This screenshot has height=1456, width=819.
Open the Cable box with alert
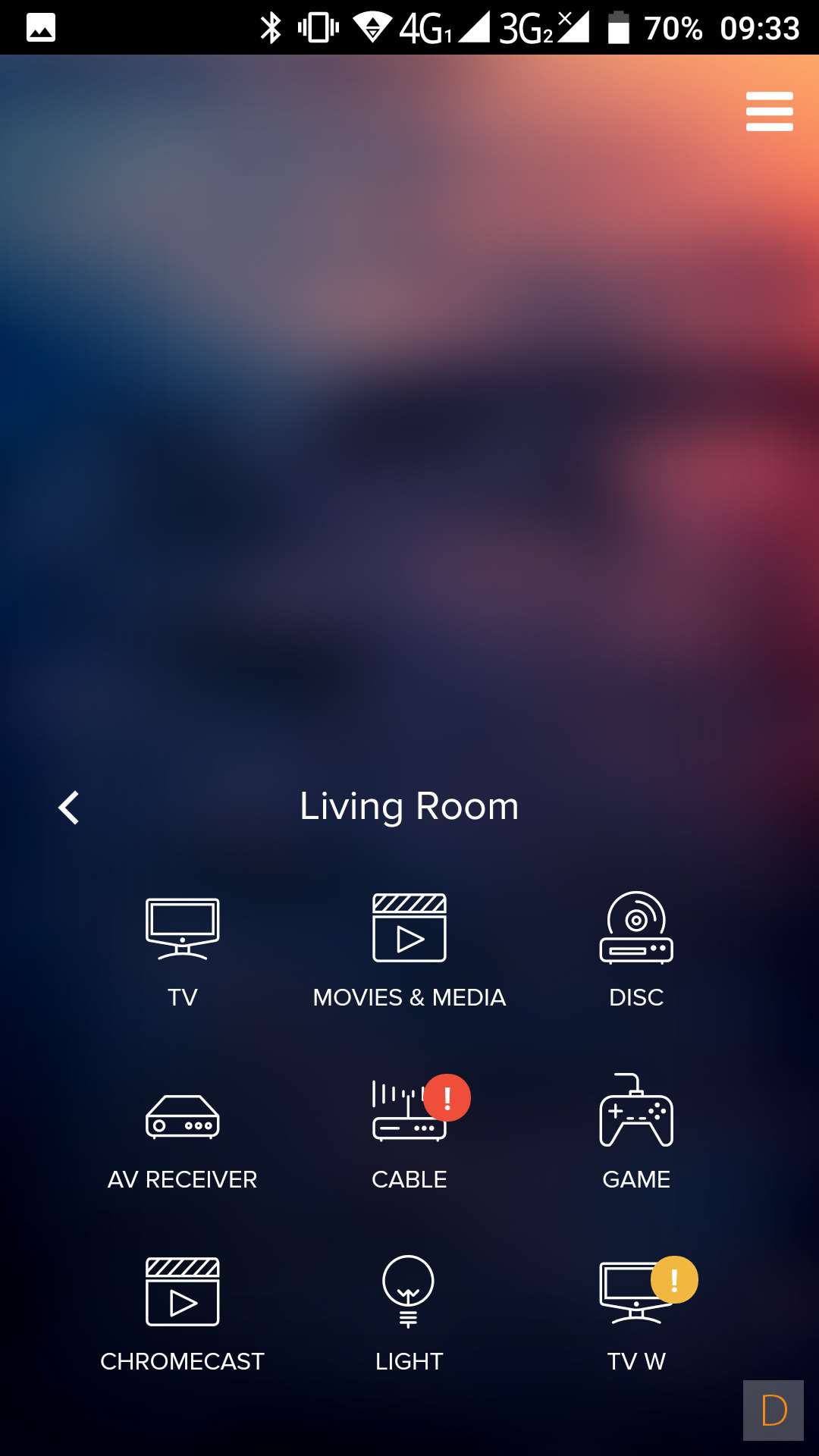[x=409, y=1131]
